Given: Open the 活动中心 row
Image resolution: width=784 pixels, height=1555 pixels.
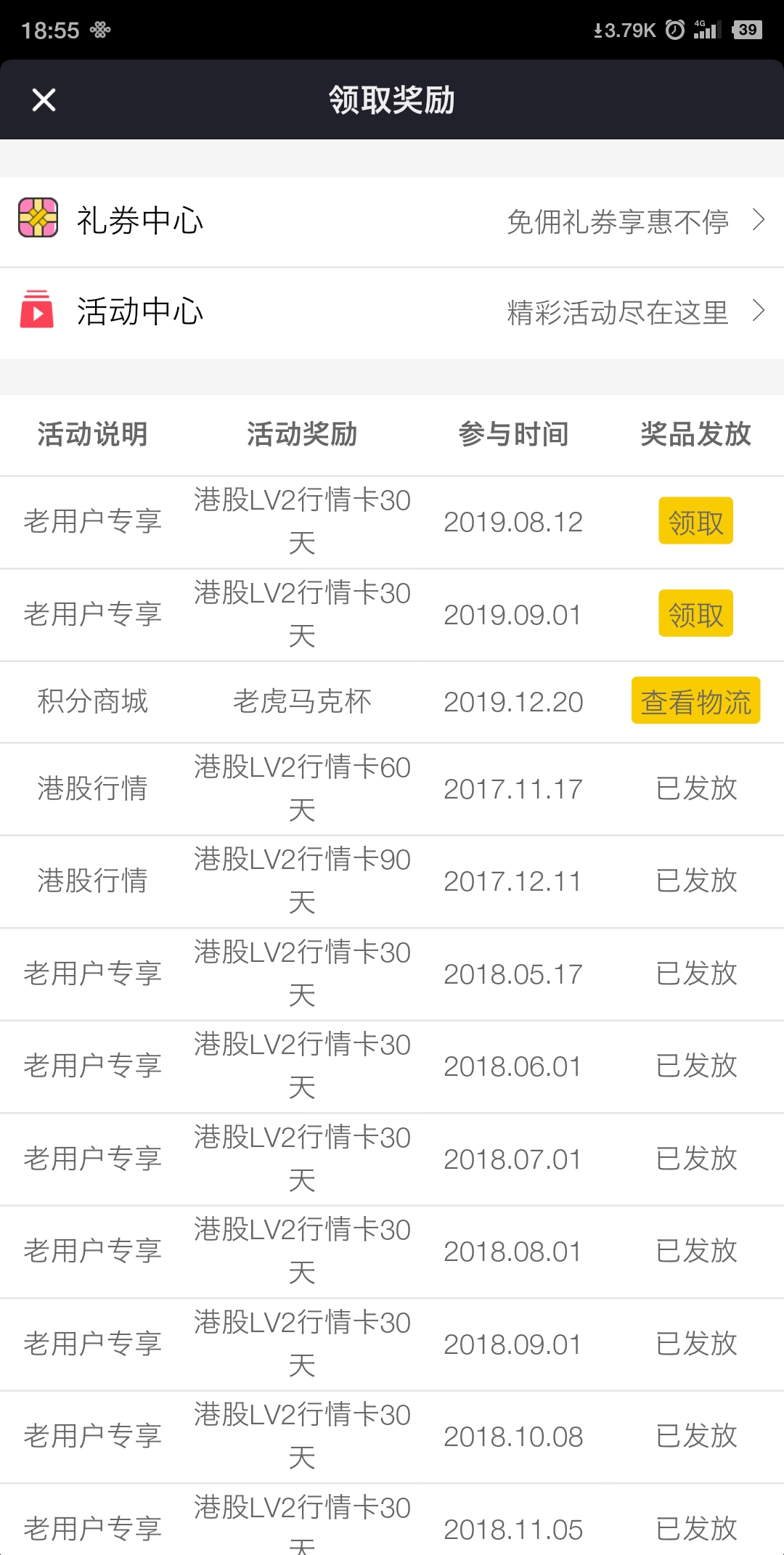Looking at the screenshot, I should 392,312.
